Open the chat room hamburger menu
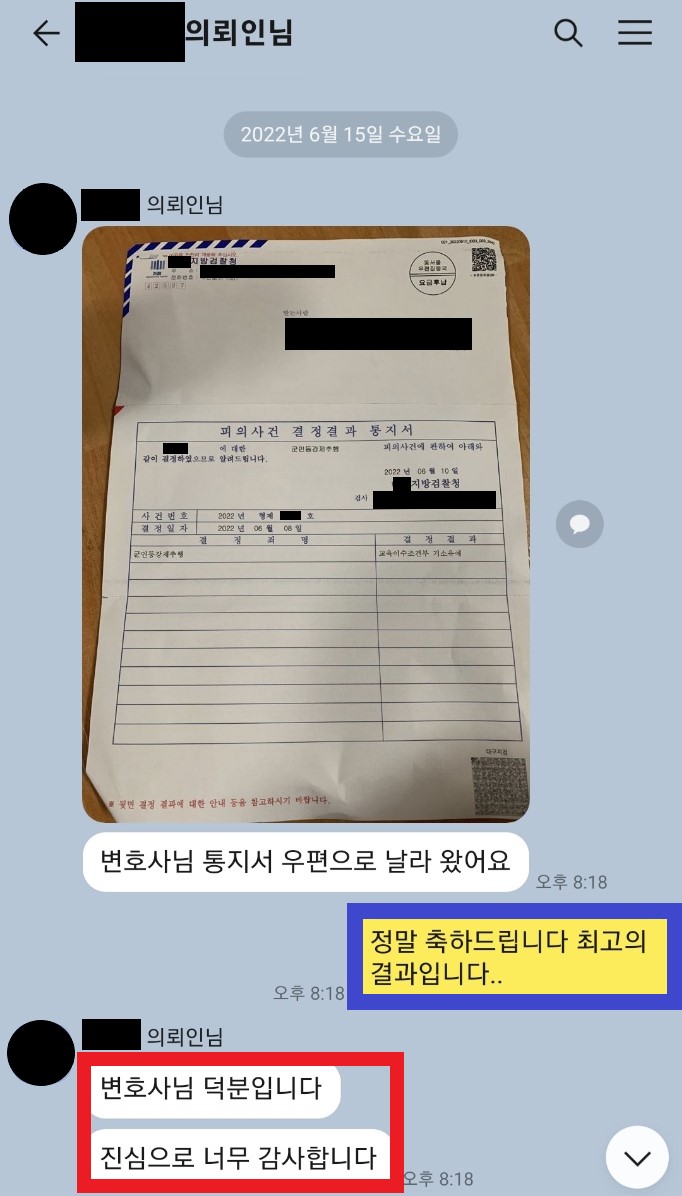The width and height of the screenshot is (682, 1196). pos(634,33)
